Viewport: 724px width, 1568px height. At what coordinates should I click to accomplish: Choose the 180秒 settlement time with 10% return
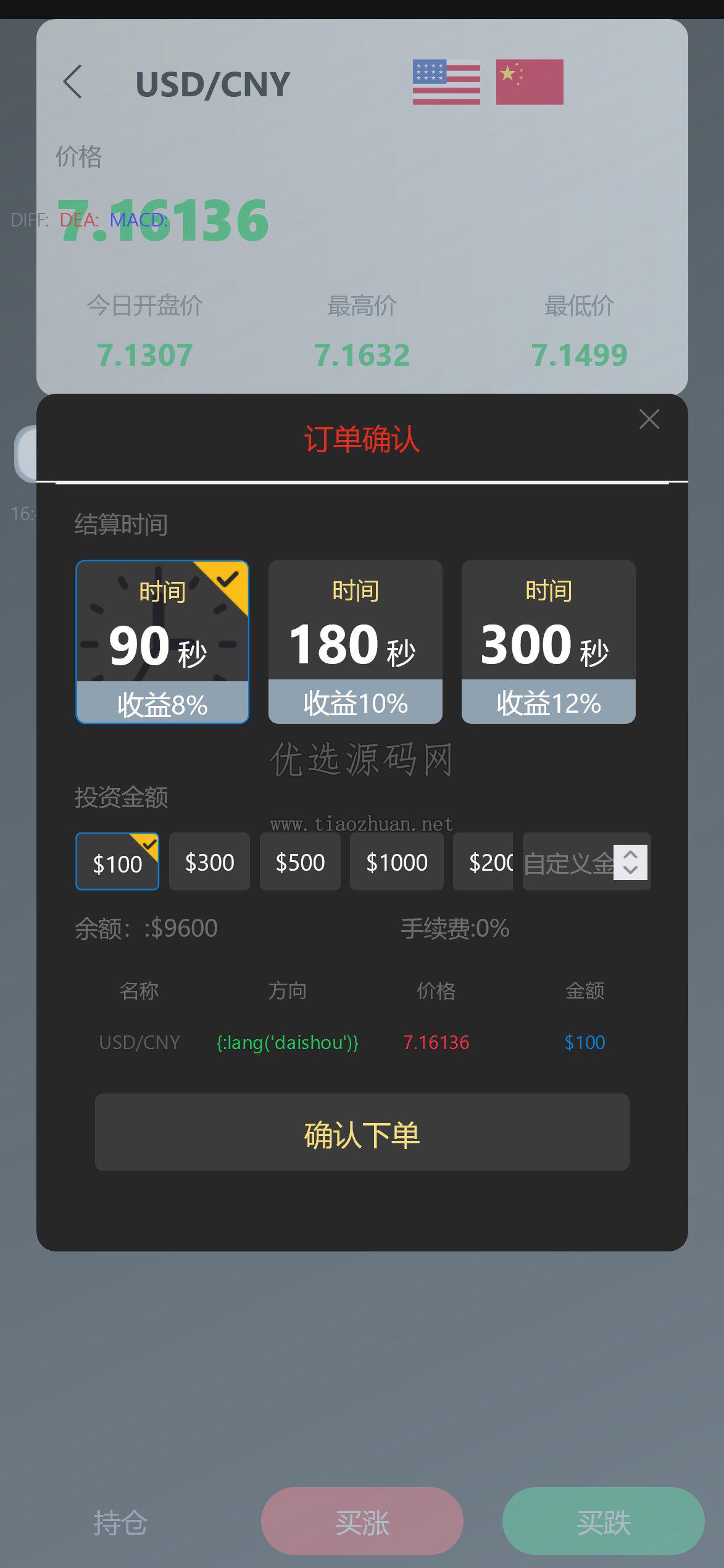point(356,642)
